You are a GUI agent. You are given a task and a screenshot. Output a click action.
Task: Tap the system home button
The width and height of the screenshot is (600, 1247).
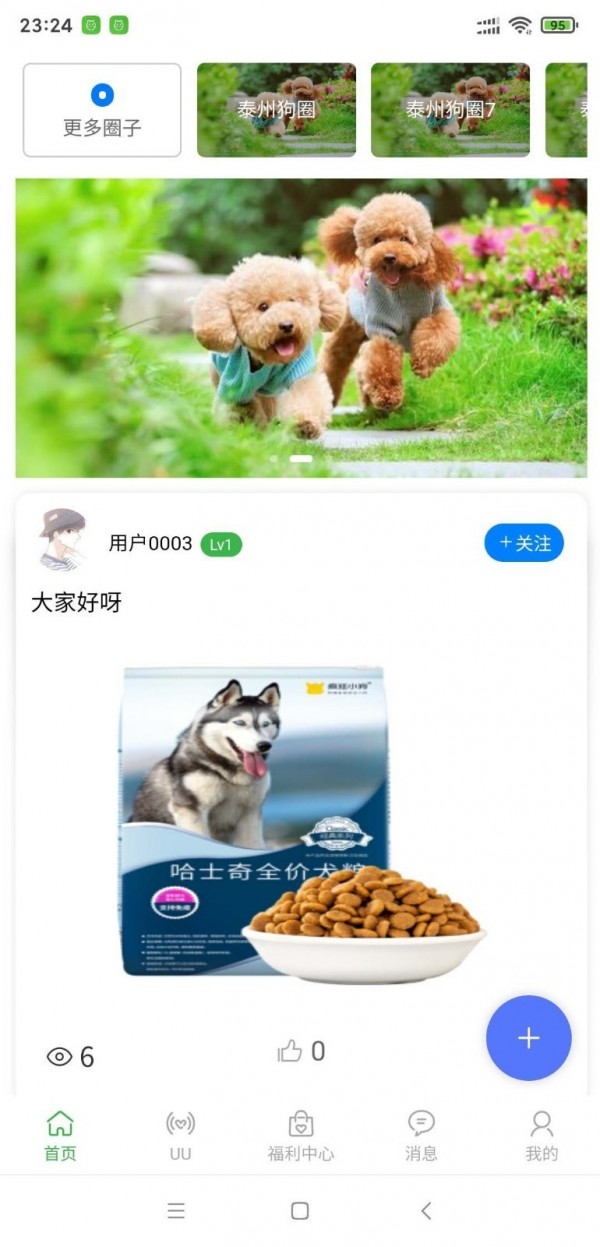tap(299, 1211)
